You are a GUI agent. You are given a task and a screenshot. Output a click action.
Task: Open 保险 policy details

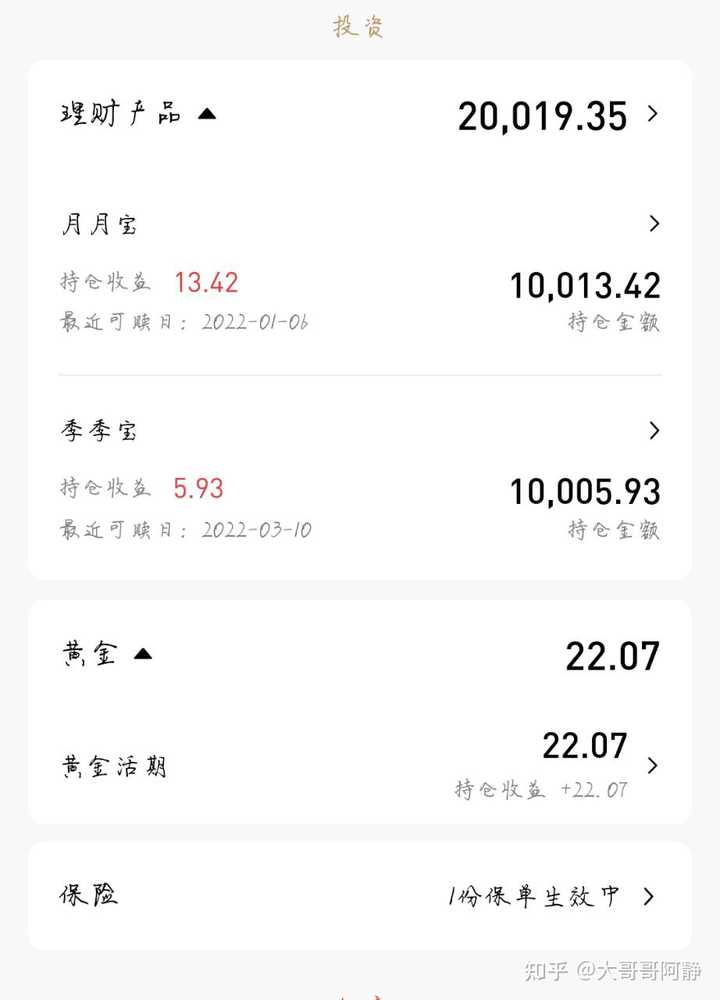648,896
